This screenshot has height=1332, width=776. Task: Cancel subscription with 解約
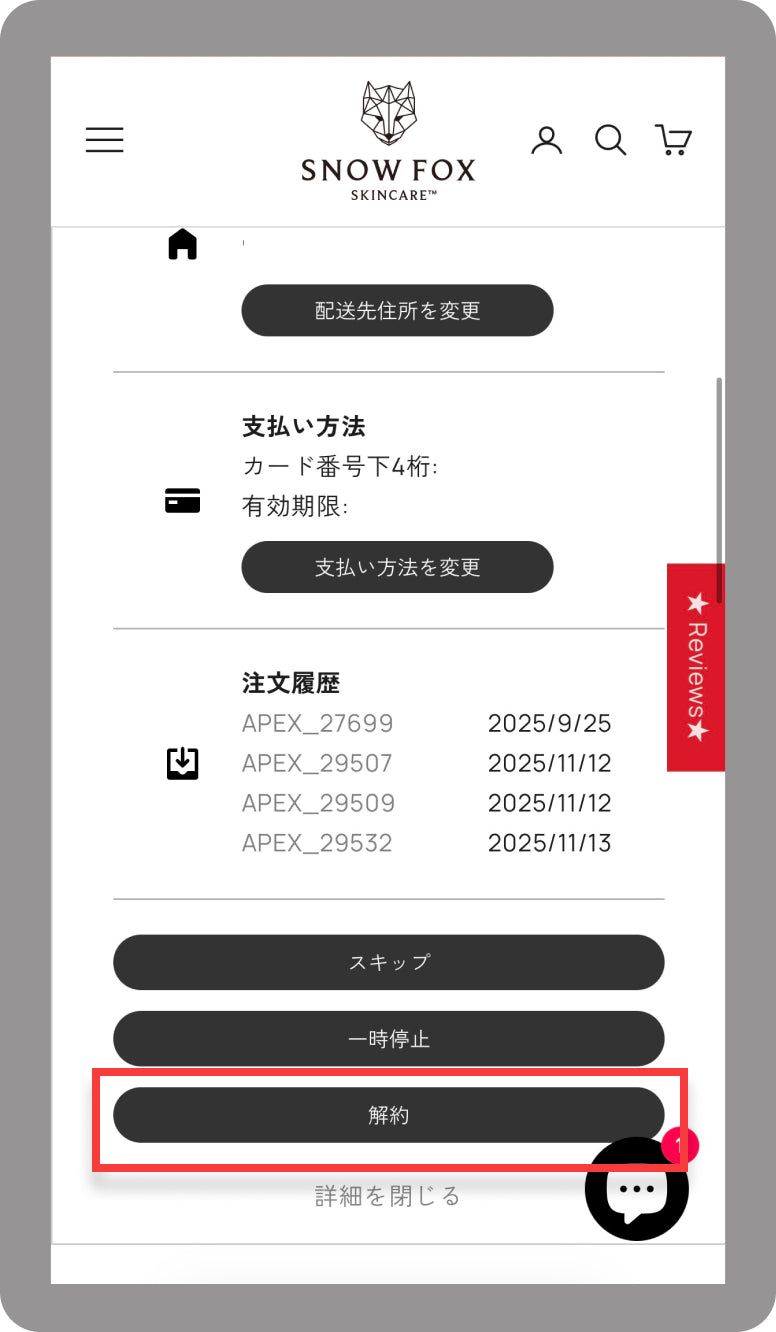(388, 1115)
